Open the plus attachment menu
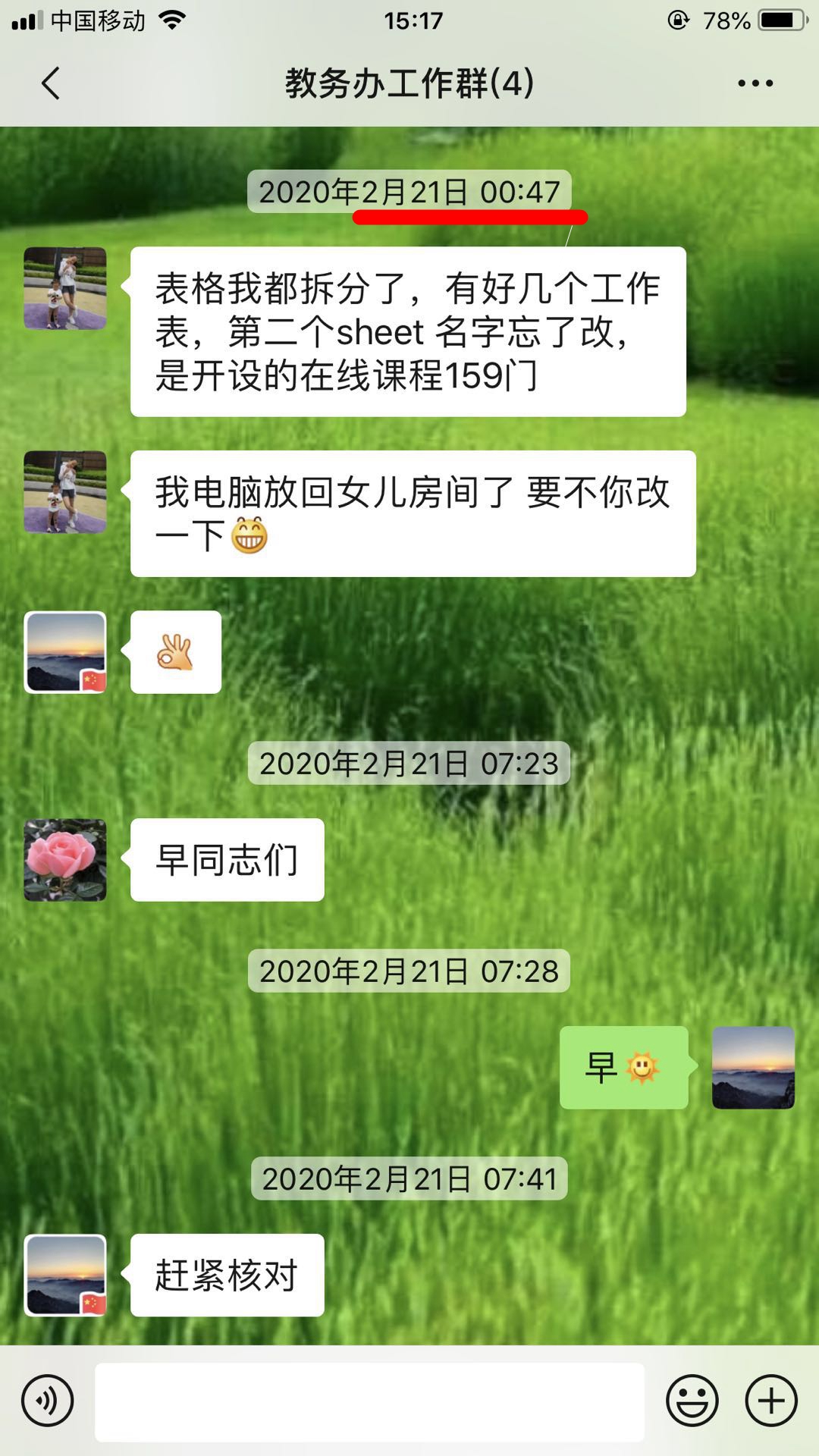819x1456 pixels. point(771,1401)
